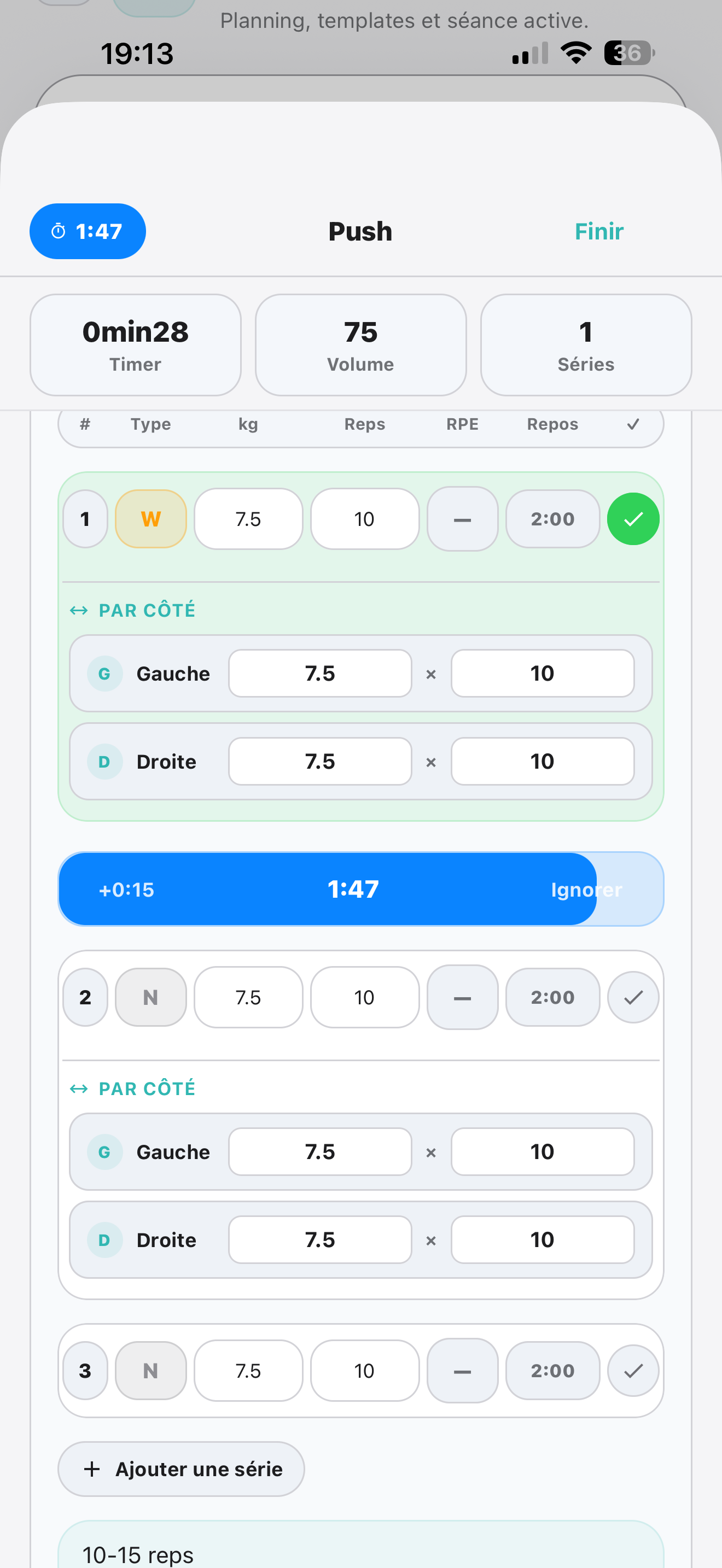Edit Gauche weight in set 1
The image size is (722, 1568).
tap(320, 673)
